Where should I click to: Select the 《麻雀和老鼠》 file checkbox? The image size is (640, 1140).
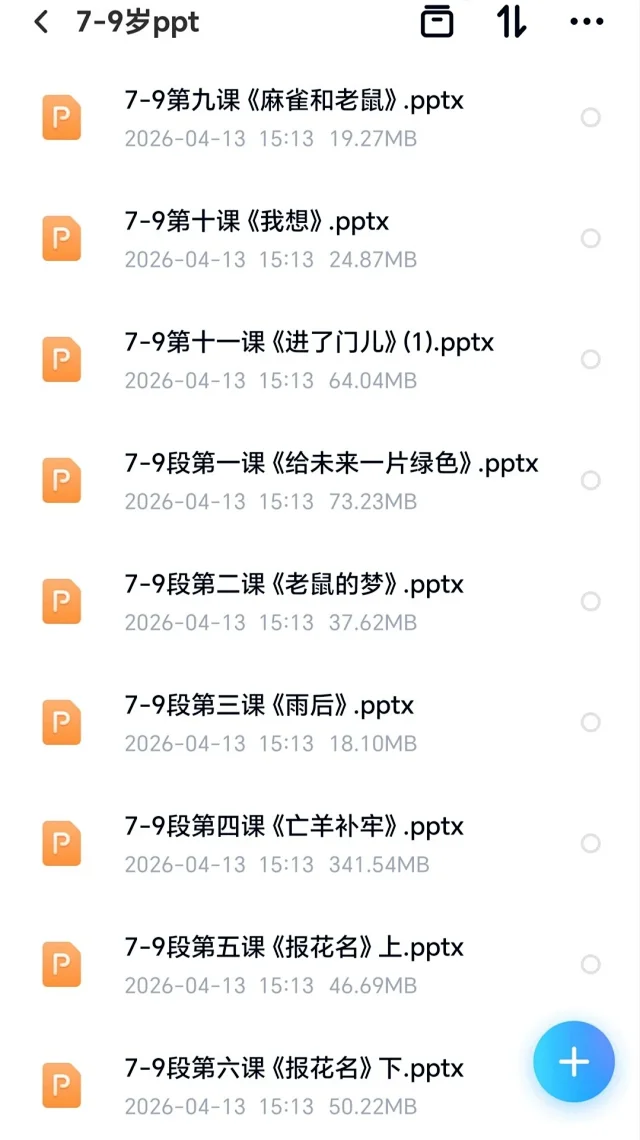point(591,118)
